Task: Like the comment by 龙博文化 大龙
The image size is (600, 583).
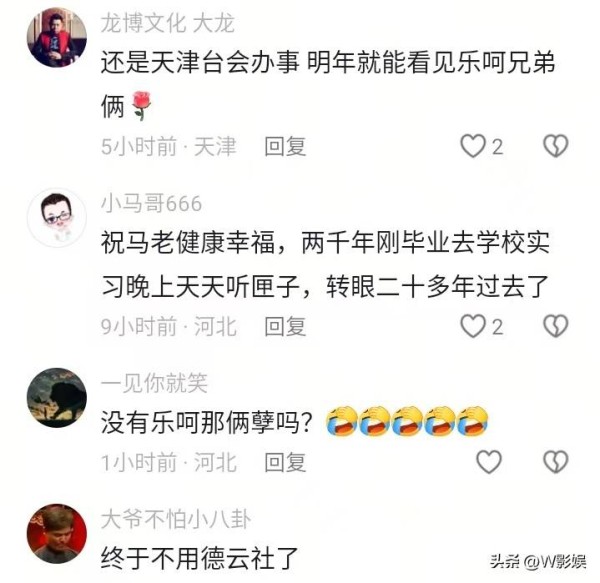Action: [472, 147]
